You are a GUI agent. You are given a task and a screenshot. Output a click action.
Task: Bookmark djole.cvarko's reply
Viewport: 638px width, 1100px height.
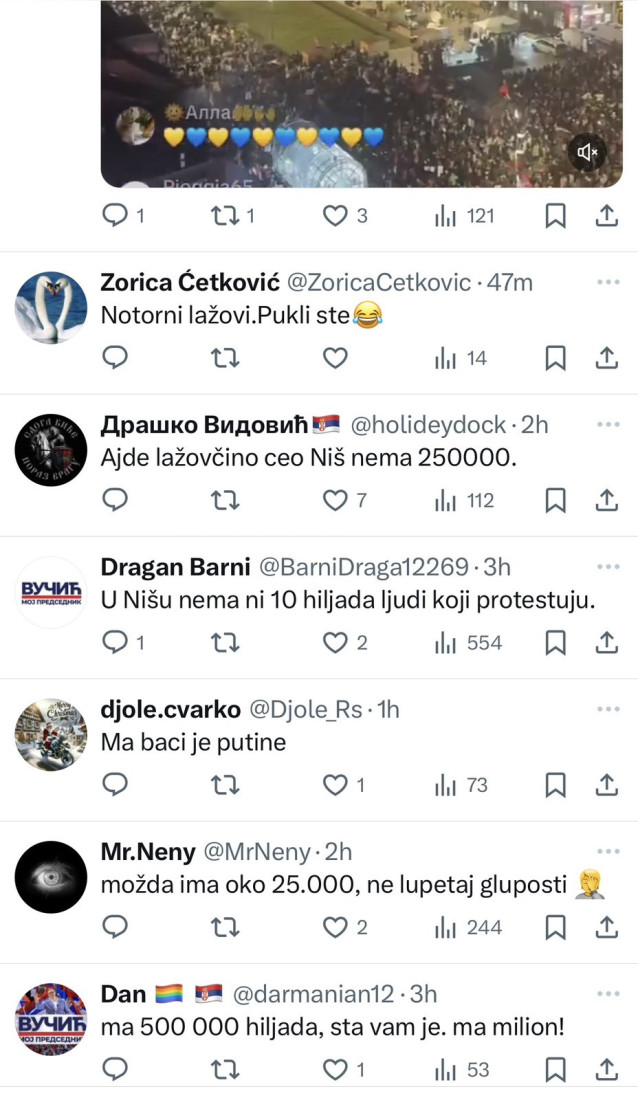[x=555, y=786]
